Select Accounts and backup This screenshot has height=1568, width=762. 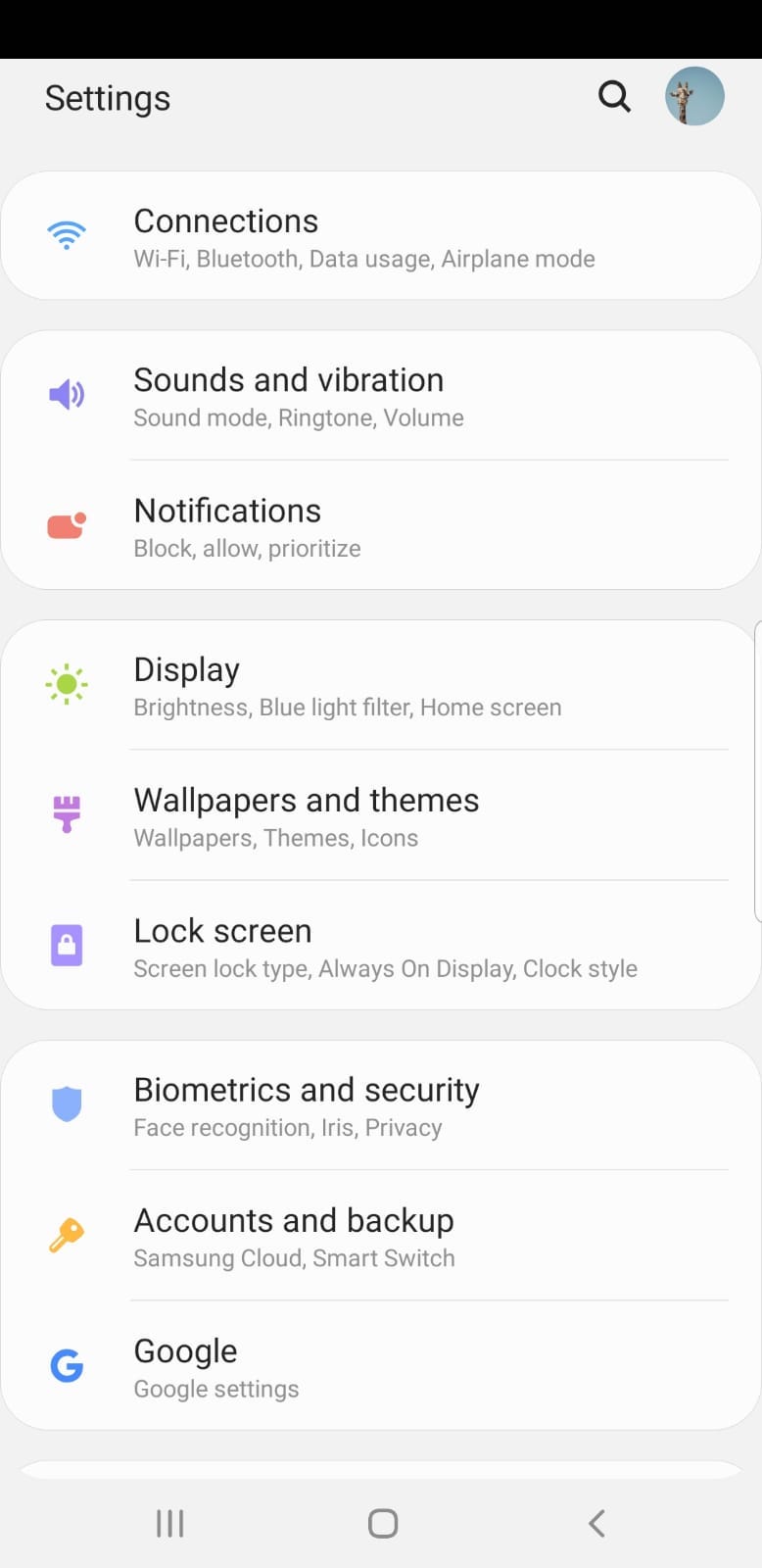tap(380, 1236)
